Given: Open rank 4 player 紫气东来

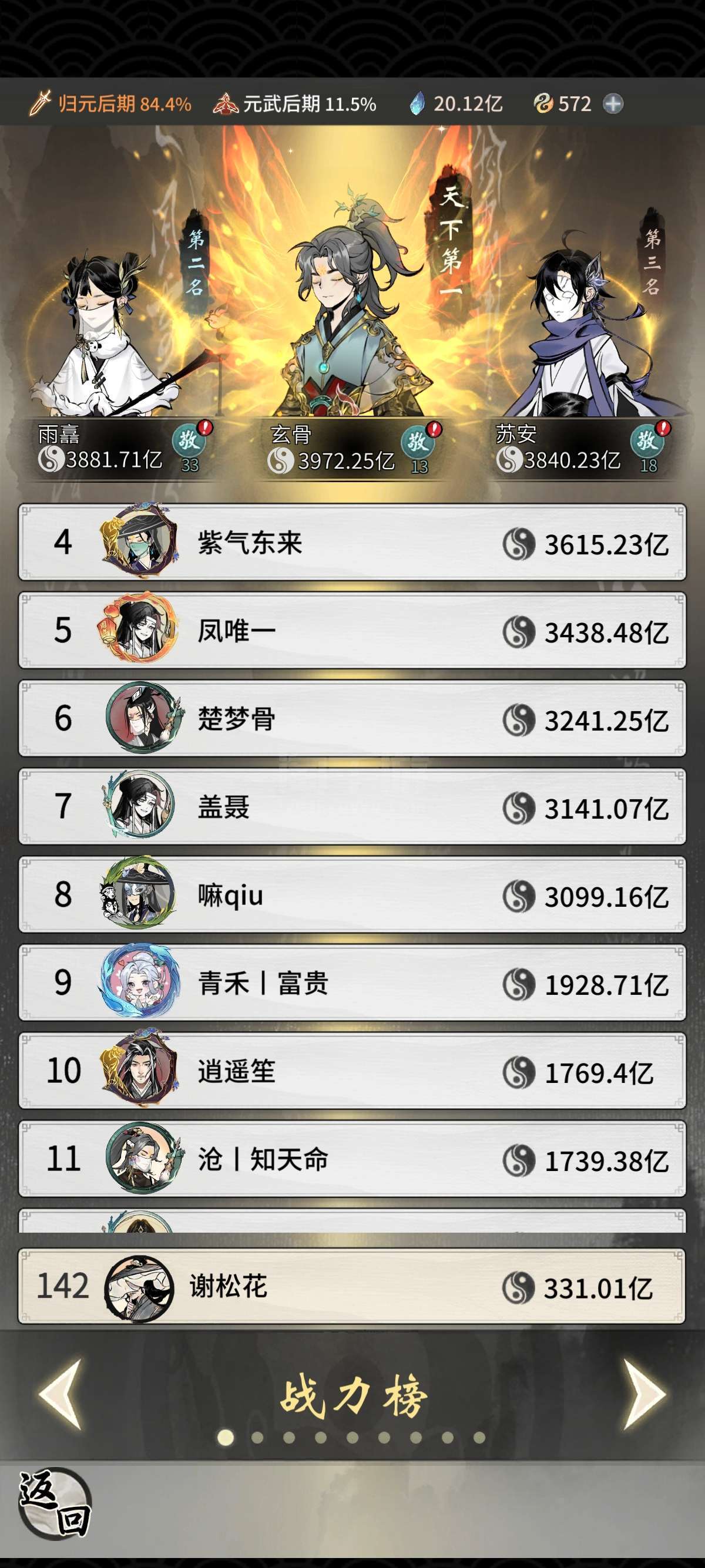Looking at the screenshot, I should 352,543.
